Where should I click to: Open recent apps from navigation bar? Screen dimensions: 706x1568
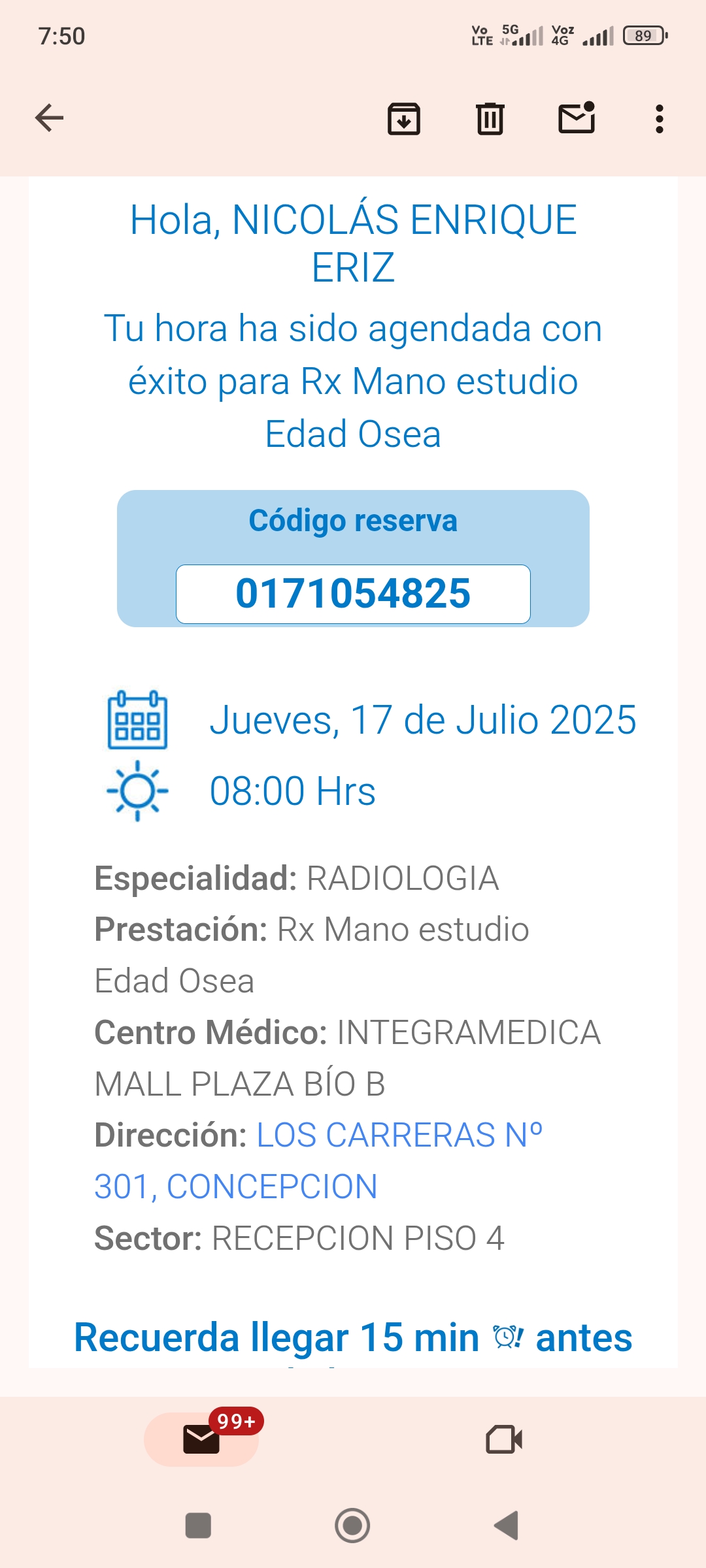point(198,1526)
